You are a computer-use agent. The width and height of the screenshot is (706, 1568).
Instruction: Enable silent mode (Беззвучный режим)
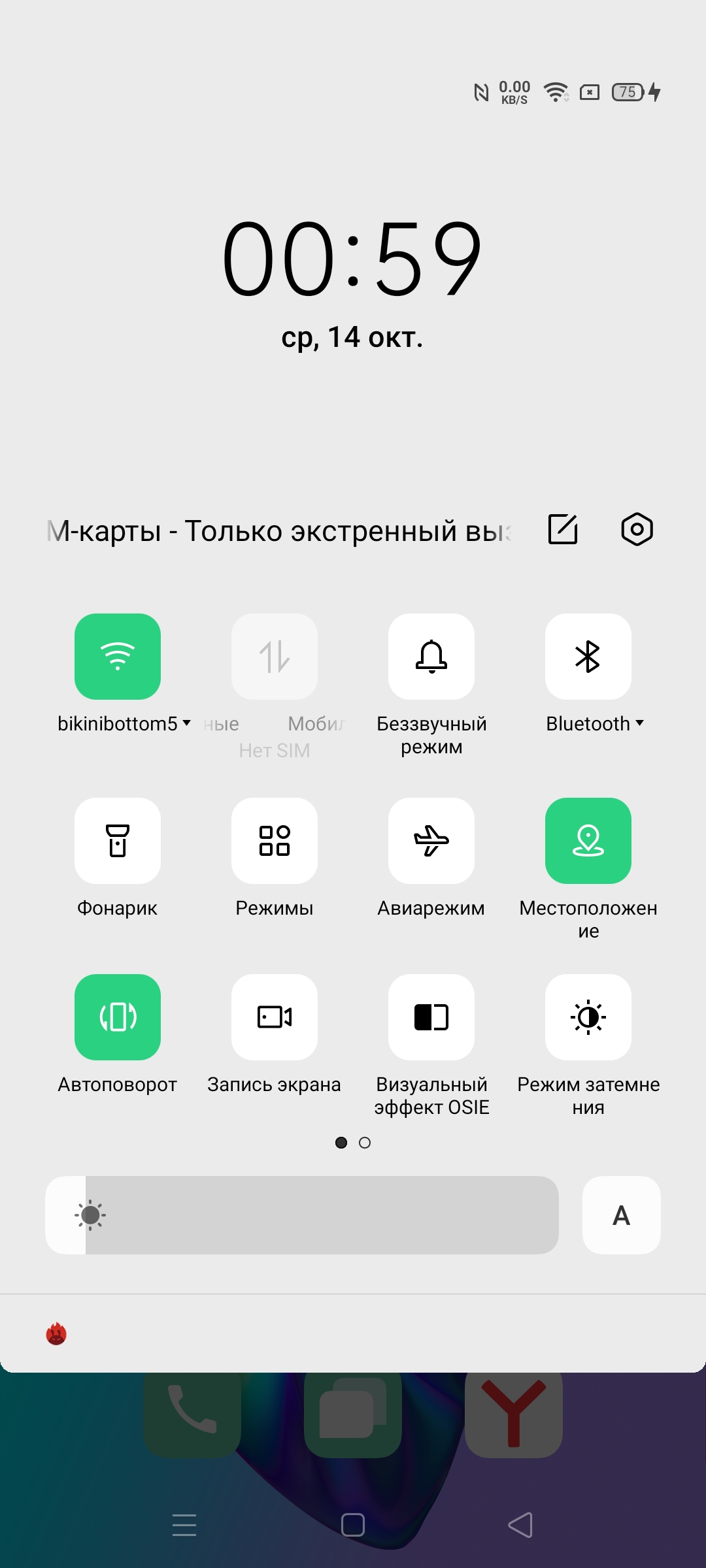point(431,657)
